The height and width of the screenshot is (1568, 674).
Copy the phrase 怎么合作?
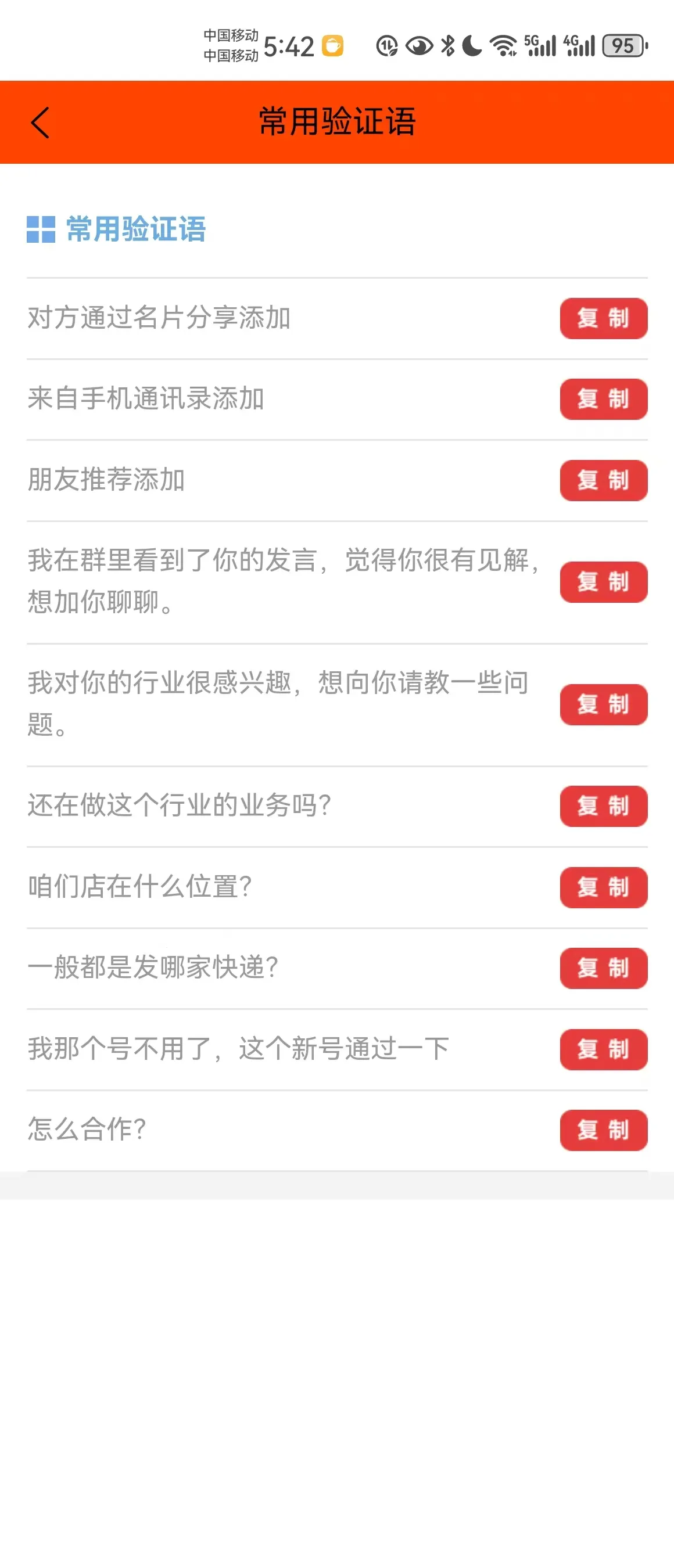[603, 1130]
